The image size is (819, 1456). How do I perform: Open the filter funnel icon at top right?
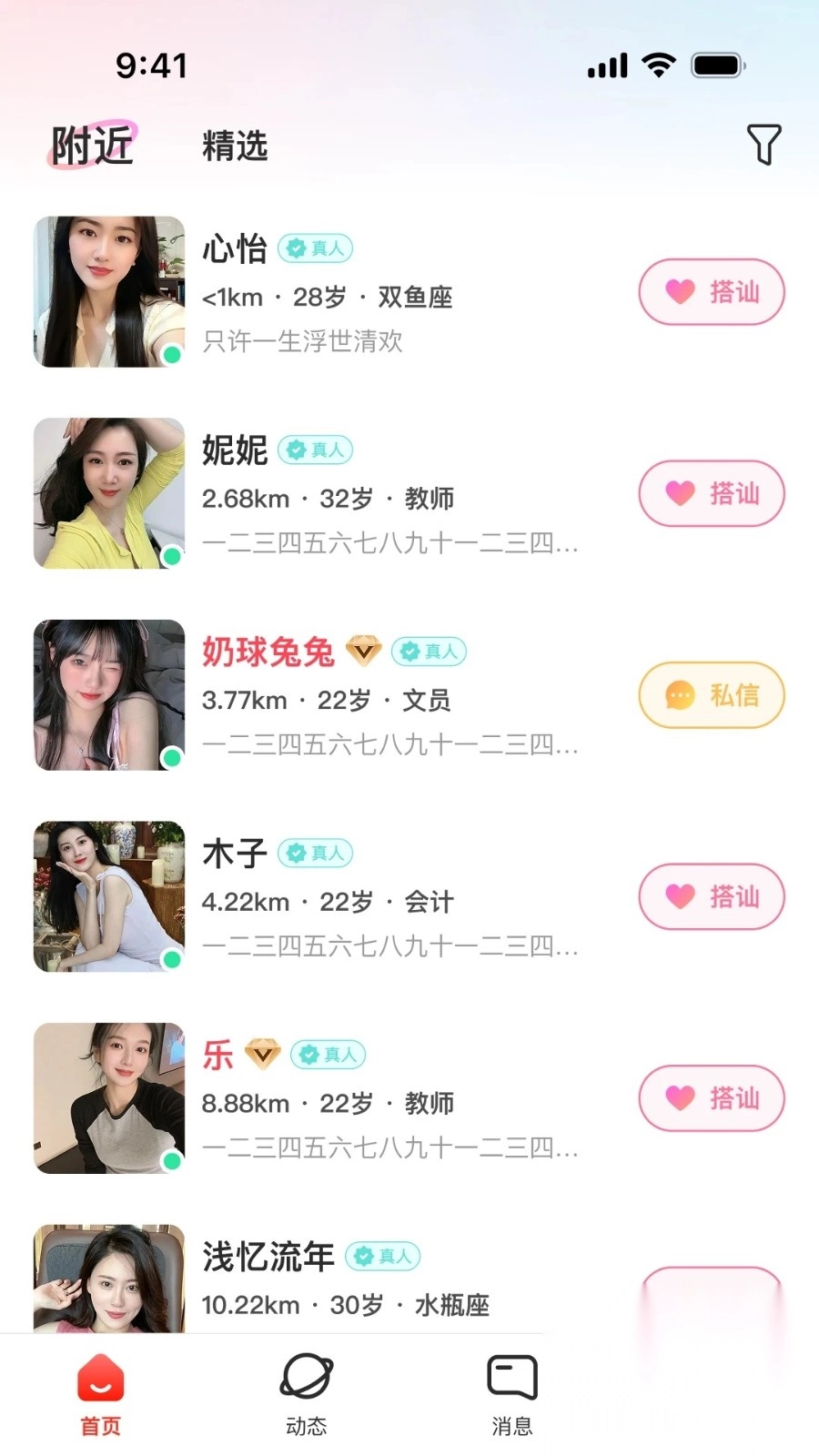tap(764, 143)
